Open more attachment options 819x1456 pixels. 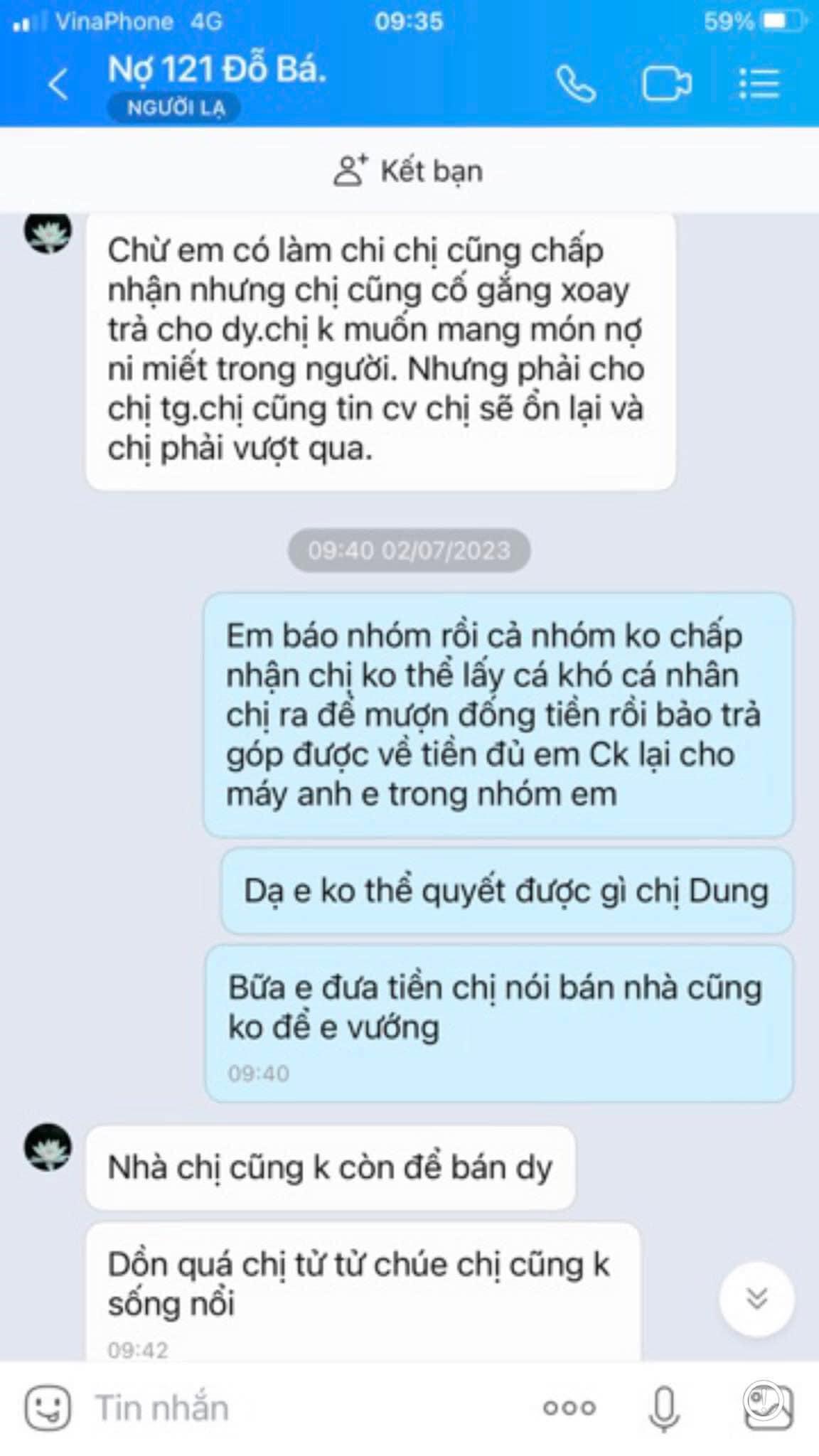569,1408
